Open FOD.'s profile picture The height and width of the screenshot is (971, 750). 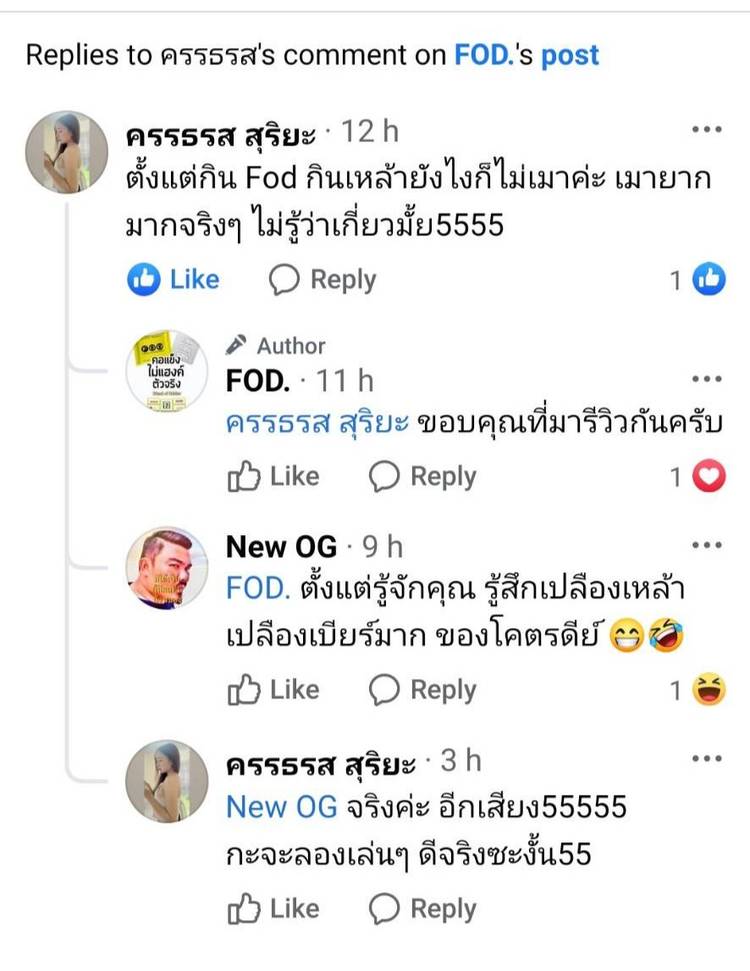167,371
